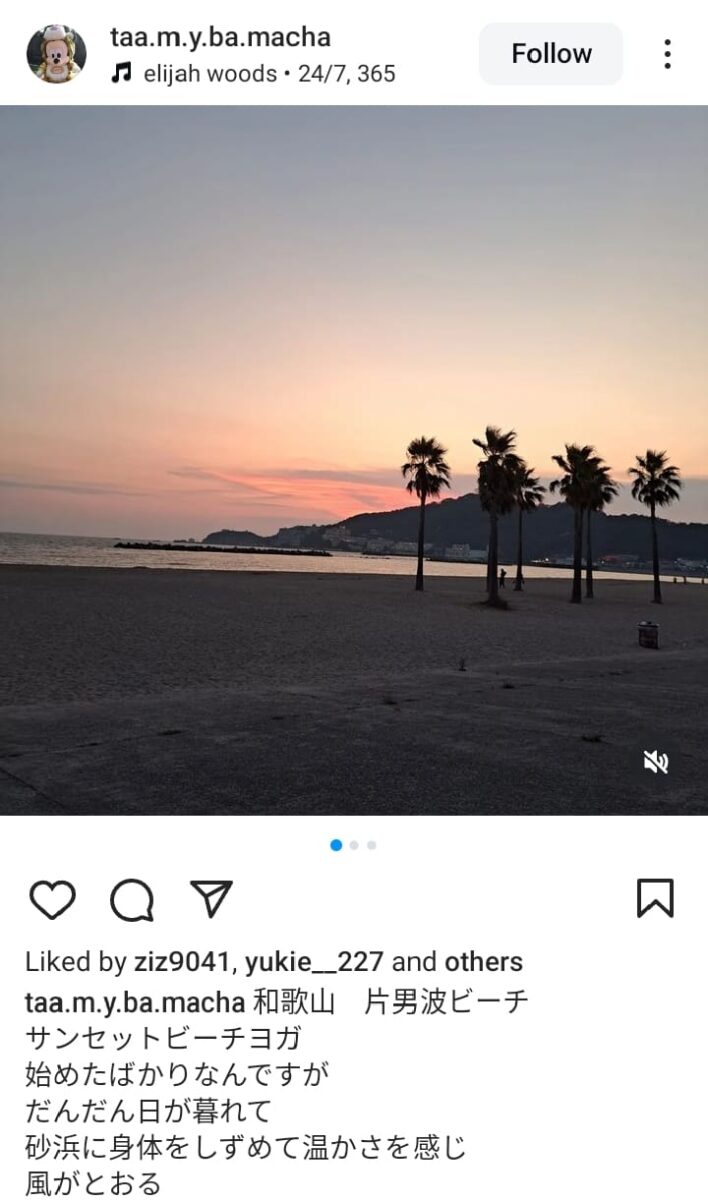View the others who liked this post
Image resolution: width=708 pixels, height=1200 pixels.
click(484, 962)
